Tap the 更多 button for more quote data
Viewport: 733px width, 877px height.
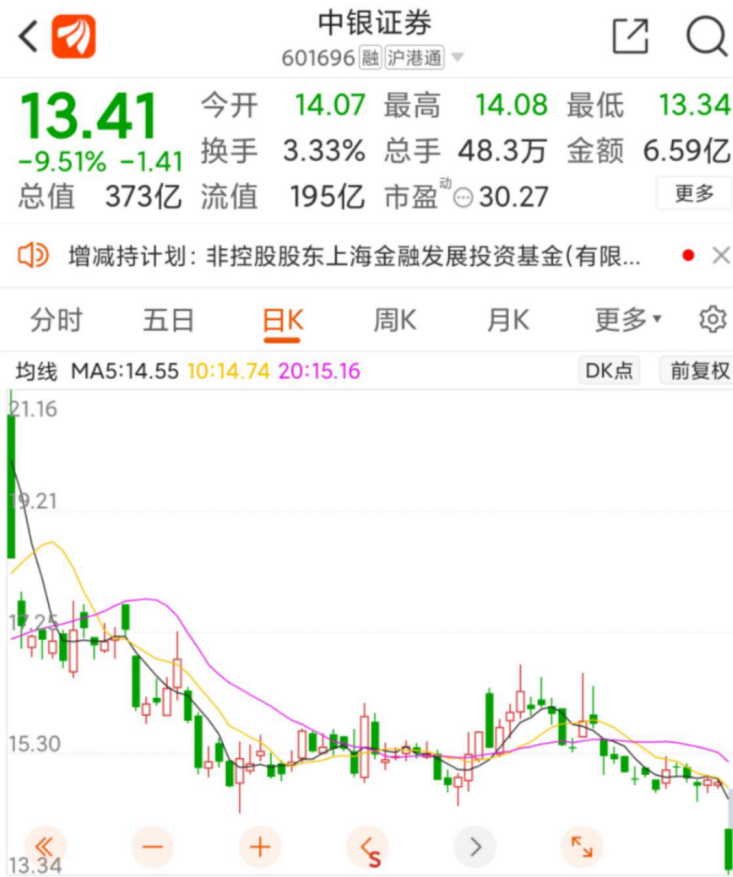tap(694, 193)
